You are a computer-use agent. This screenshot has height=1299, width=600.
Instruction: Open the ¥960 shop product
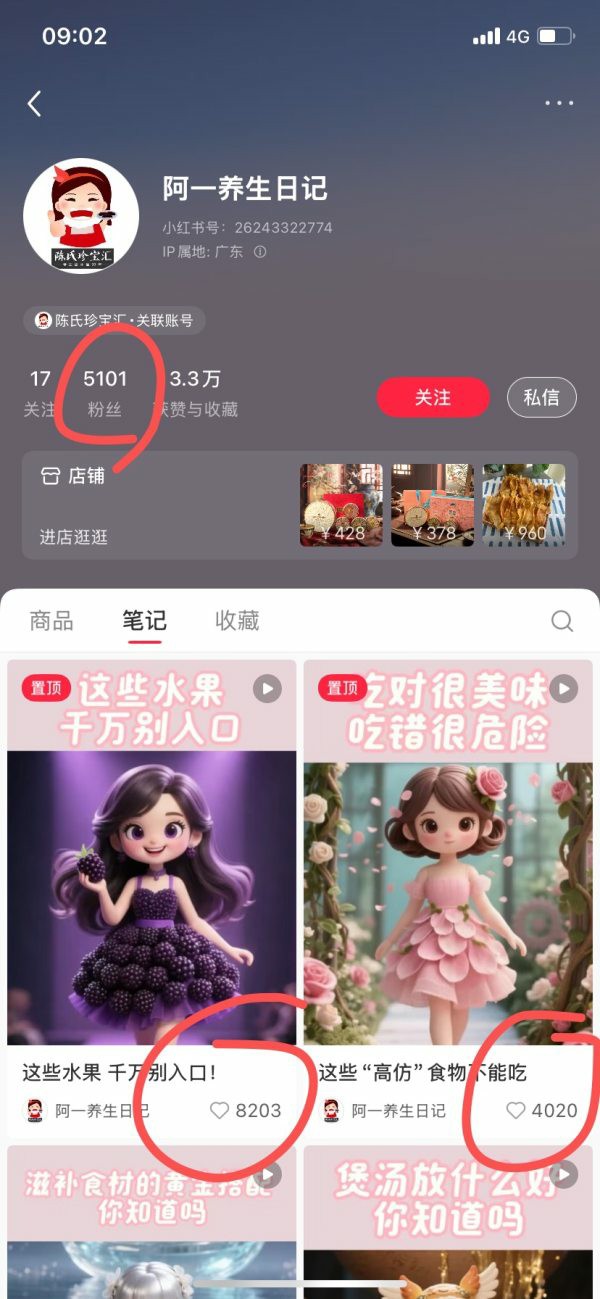coord(523,504)
